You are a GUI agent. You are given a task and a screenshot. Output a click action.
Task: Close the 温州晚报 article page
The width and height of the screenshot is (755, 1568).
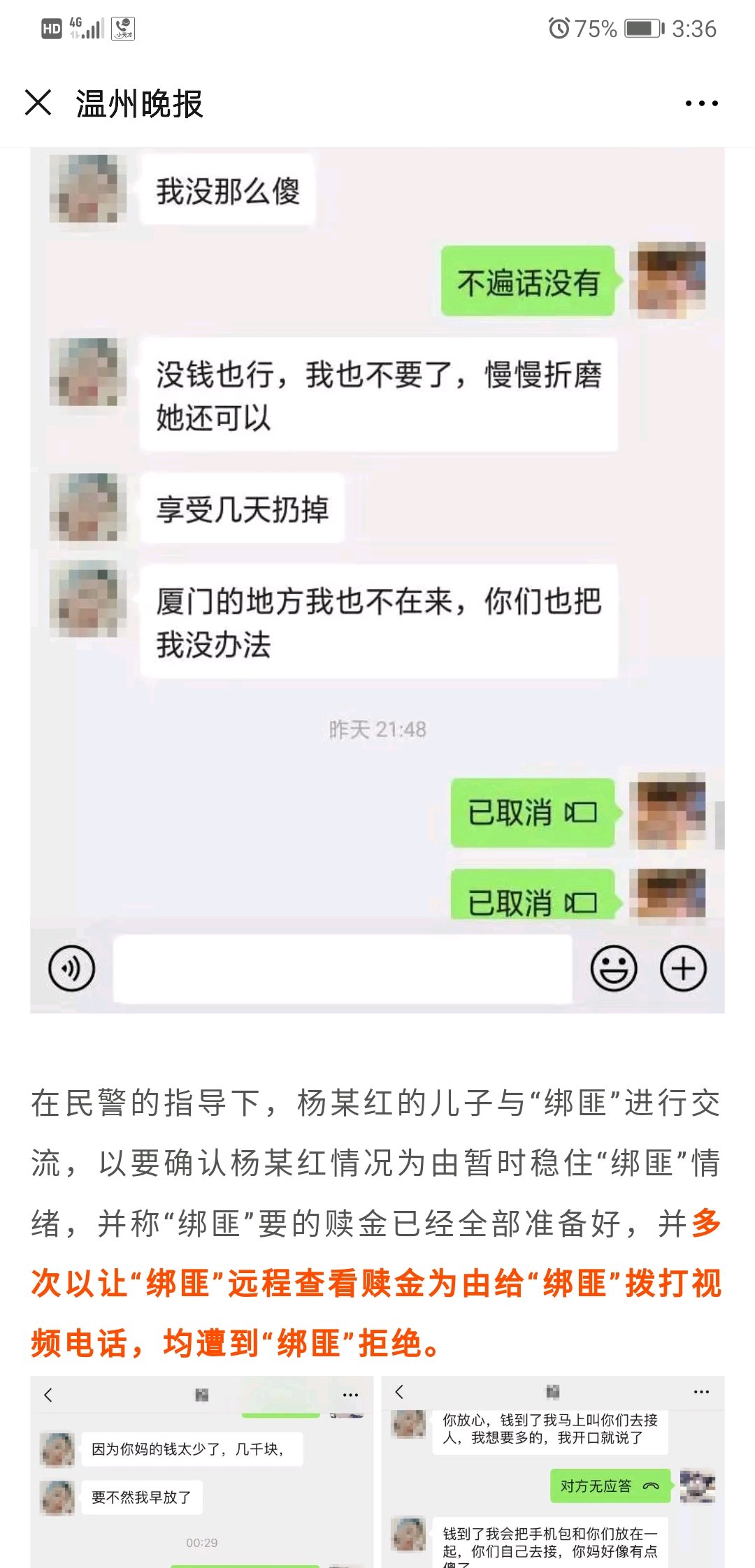click(38, 103)
